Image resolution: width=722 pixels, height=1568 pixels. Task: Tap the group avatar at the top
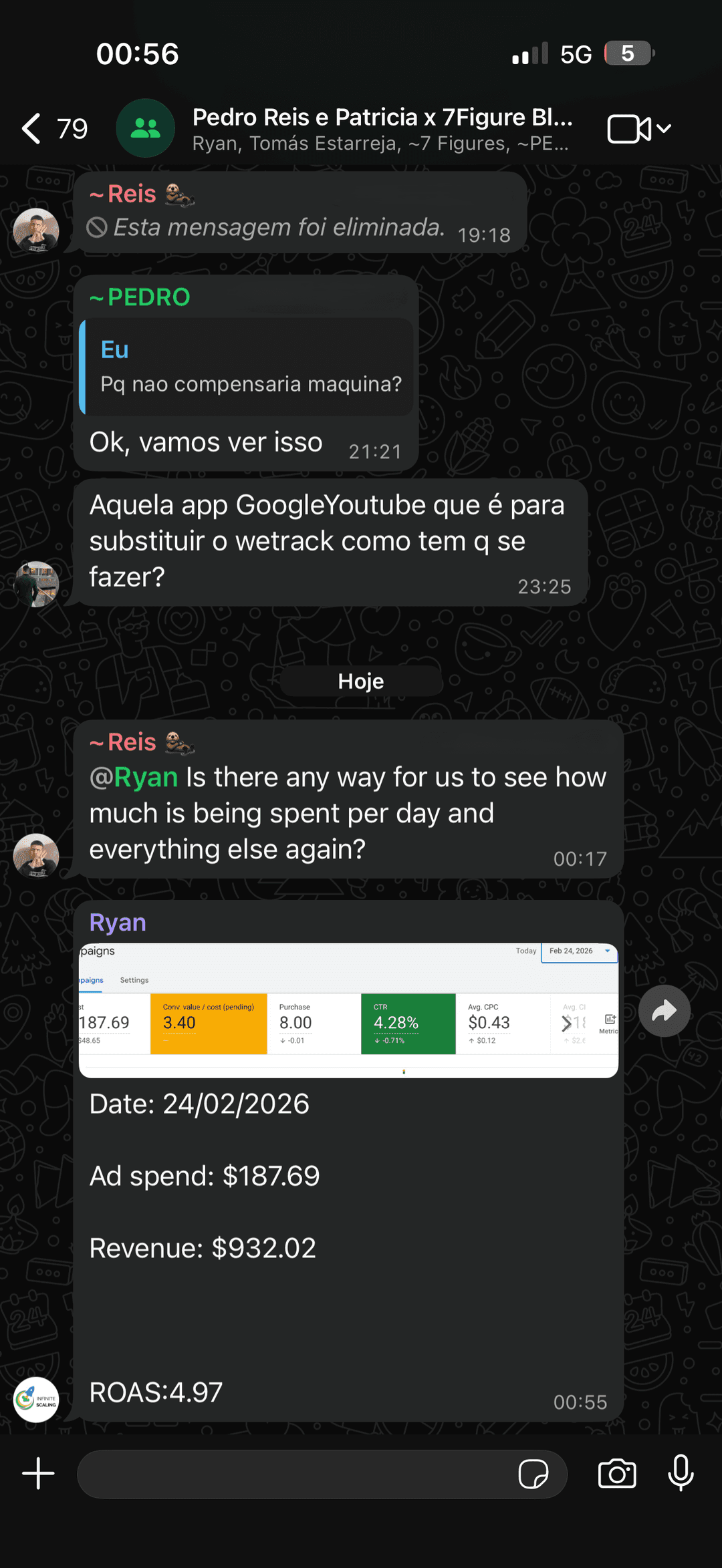click(145, 128)
